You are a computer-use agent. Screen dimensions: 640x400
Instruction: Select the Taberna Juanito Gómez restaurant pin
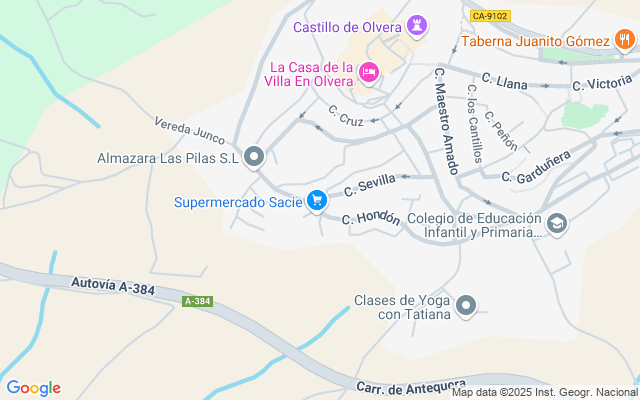pyautogui.click(x=625, y=41)
